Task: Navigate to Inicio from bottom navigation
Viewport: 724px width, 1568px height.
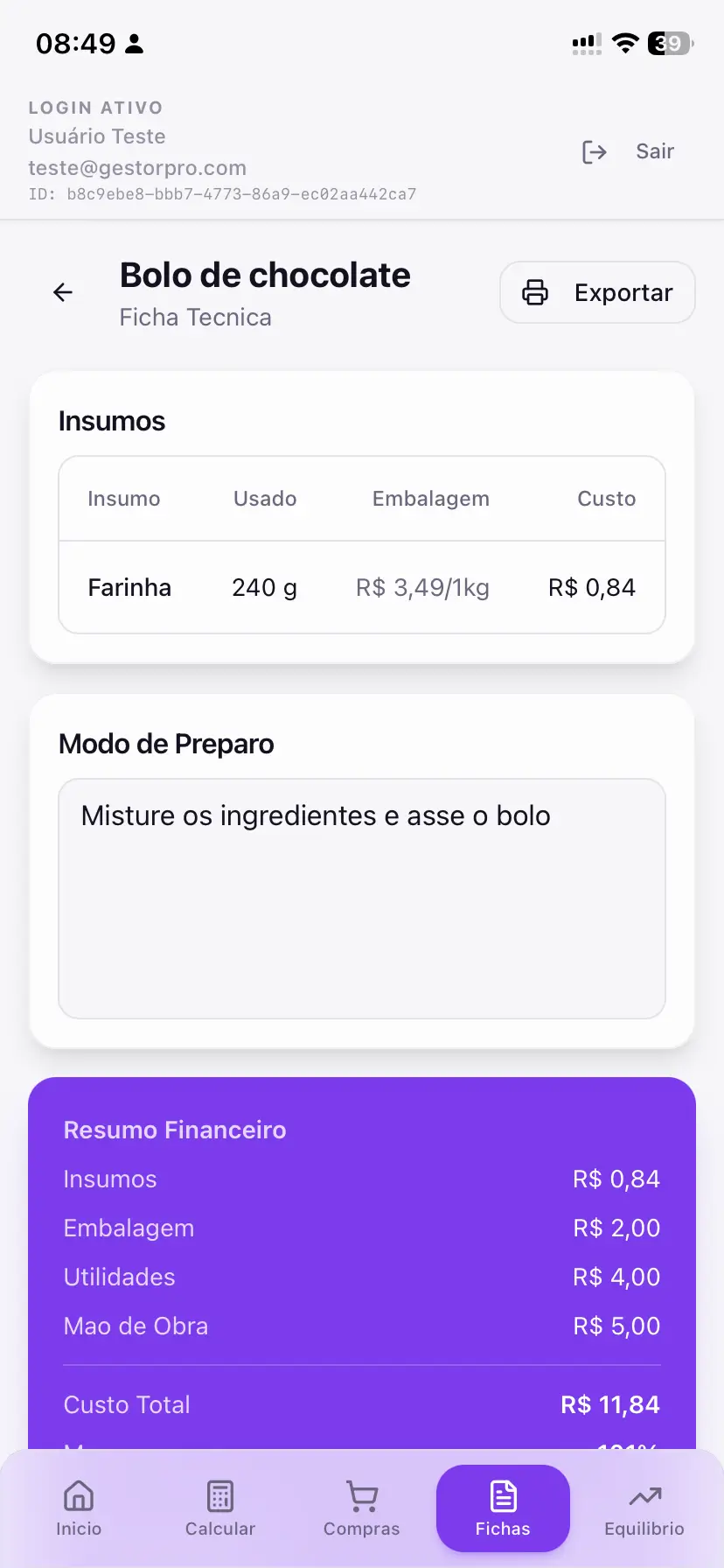Action: tap(78, 1508)
